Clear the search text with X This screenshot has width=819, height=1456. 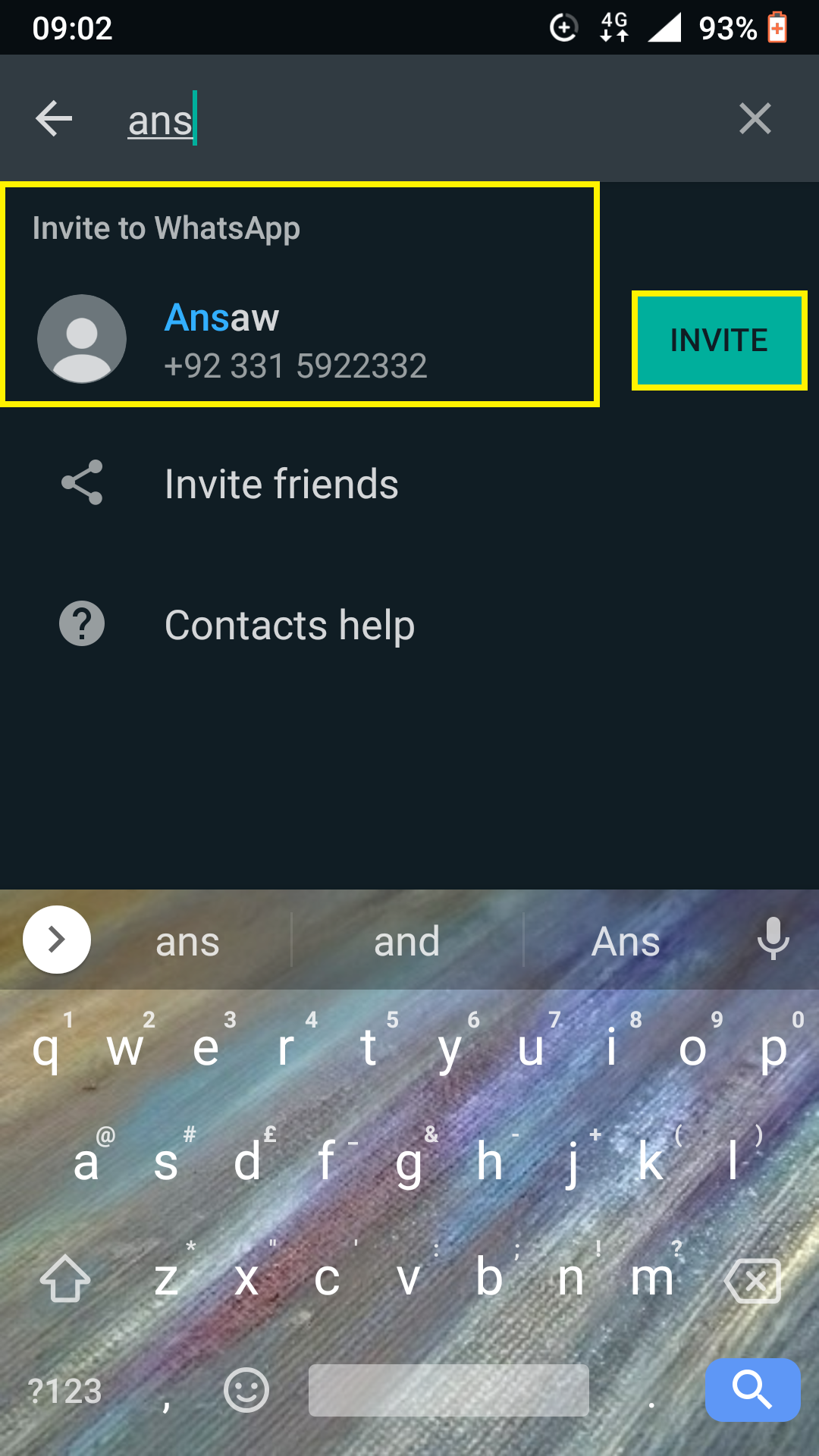click(x=755, y=119)
